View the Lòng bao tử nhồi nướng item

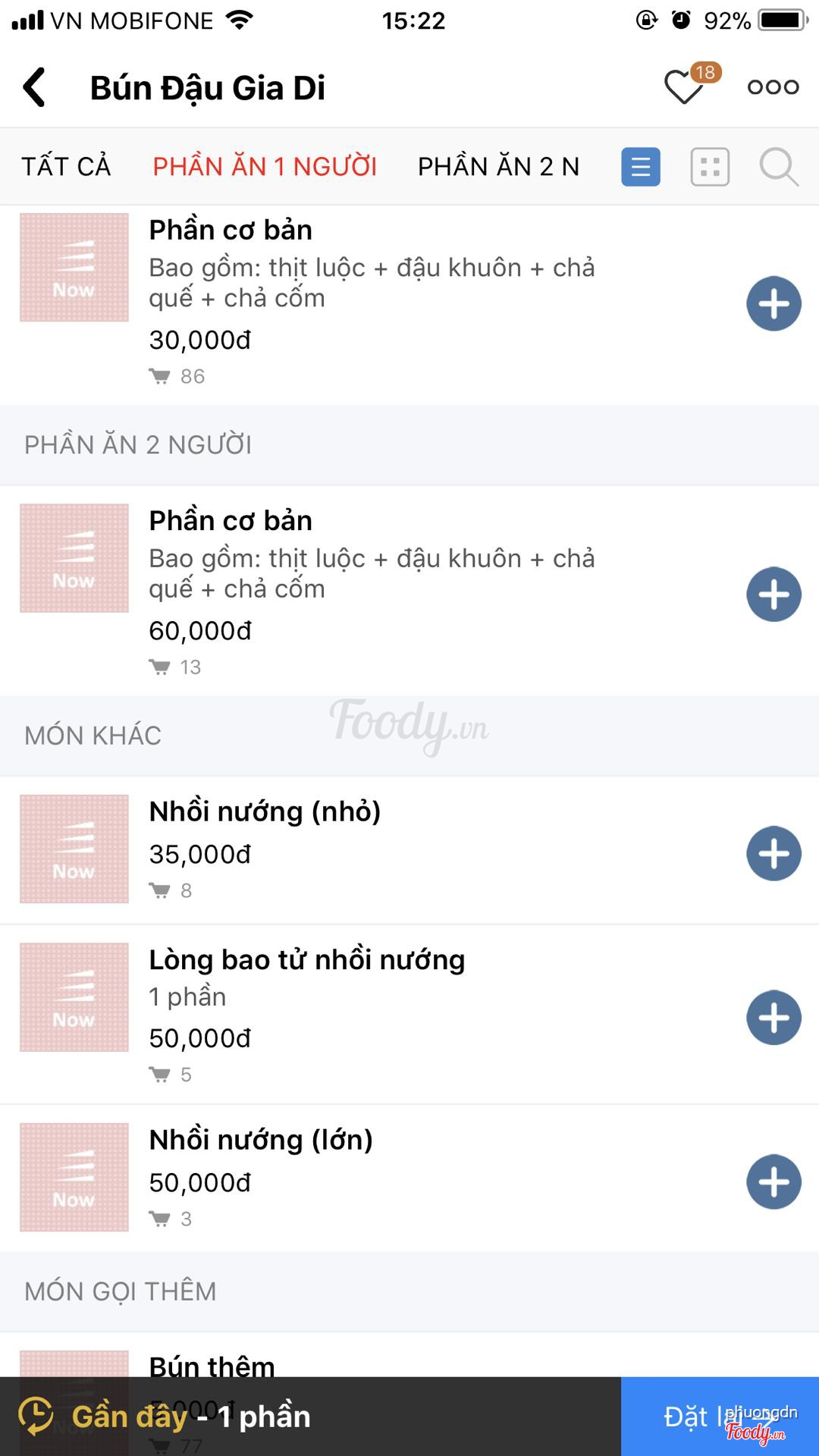[x=306, y=960]
